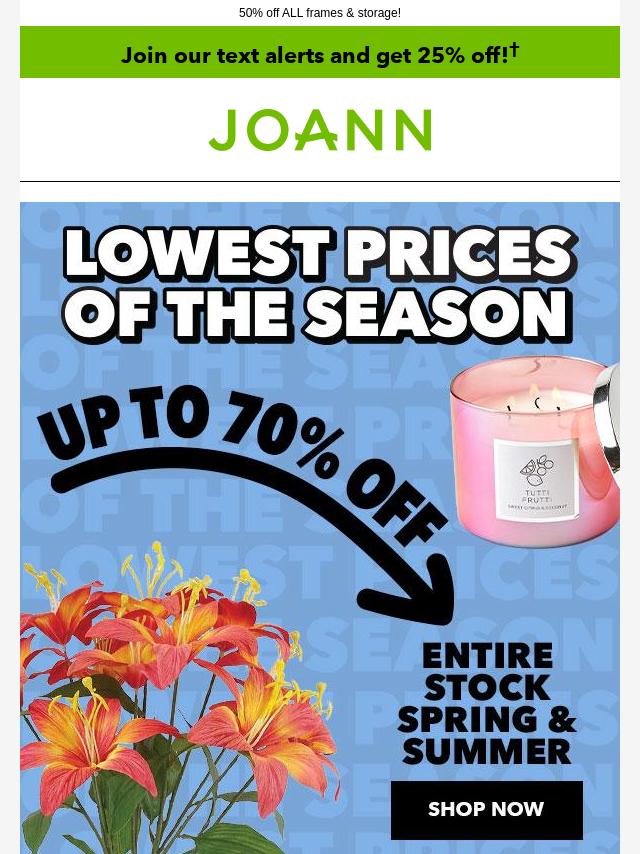The width and height of the screenshot is (640, 854).
Task: Open the text alerts 25% off banner
Action: pos(320,54)
